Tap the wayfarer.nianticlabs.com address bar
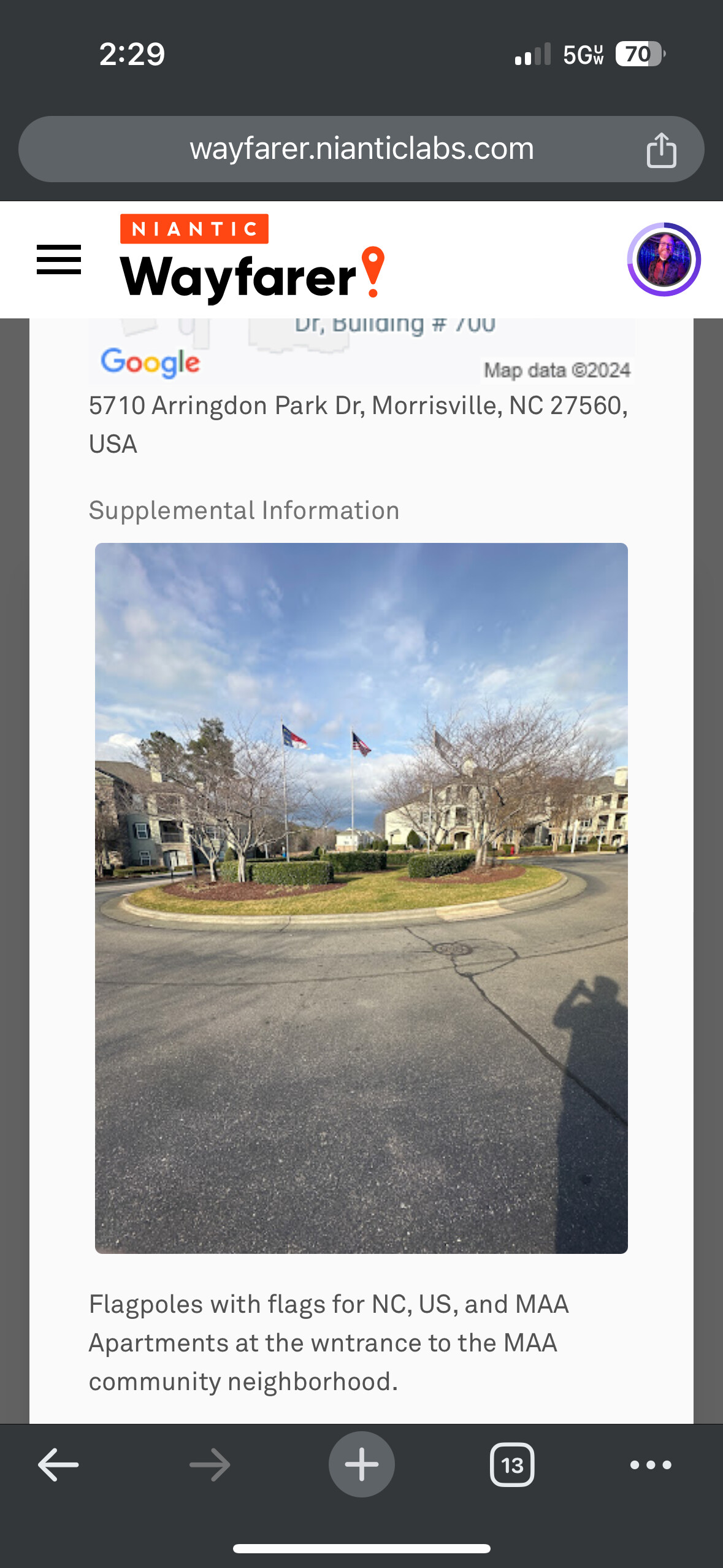Viewport: 723px width, 1568px height. coord(361,149)
